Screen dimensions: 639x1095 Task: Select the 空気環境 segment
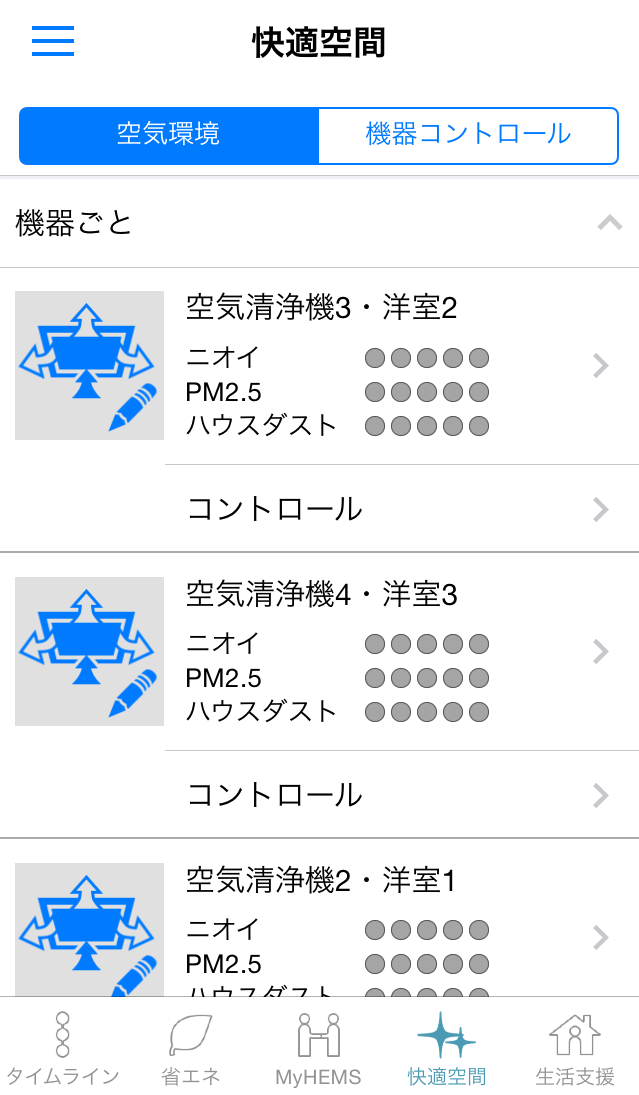pyautogui.click(x=169, y=135)
